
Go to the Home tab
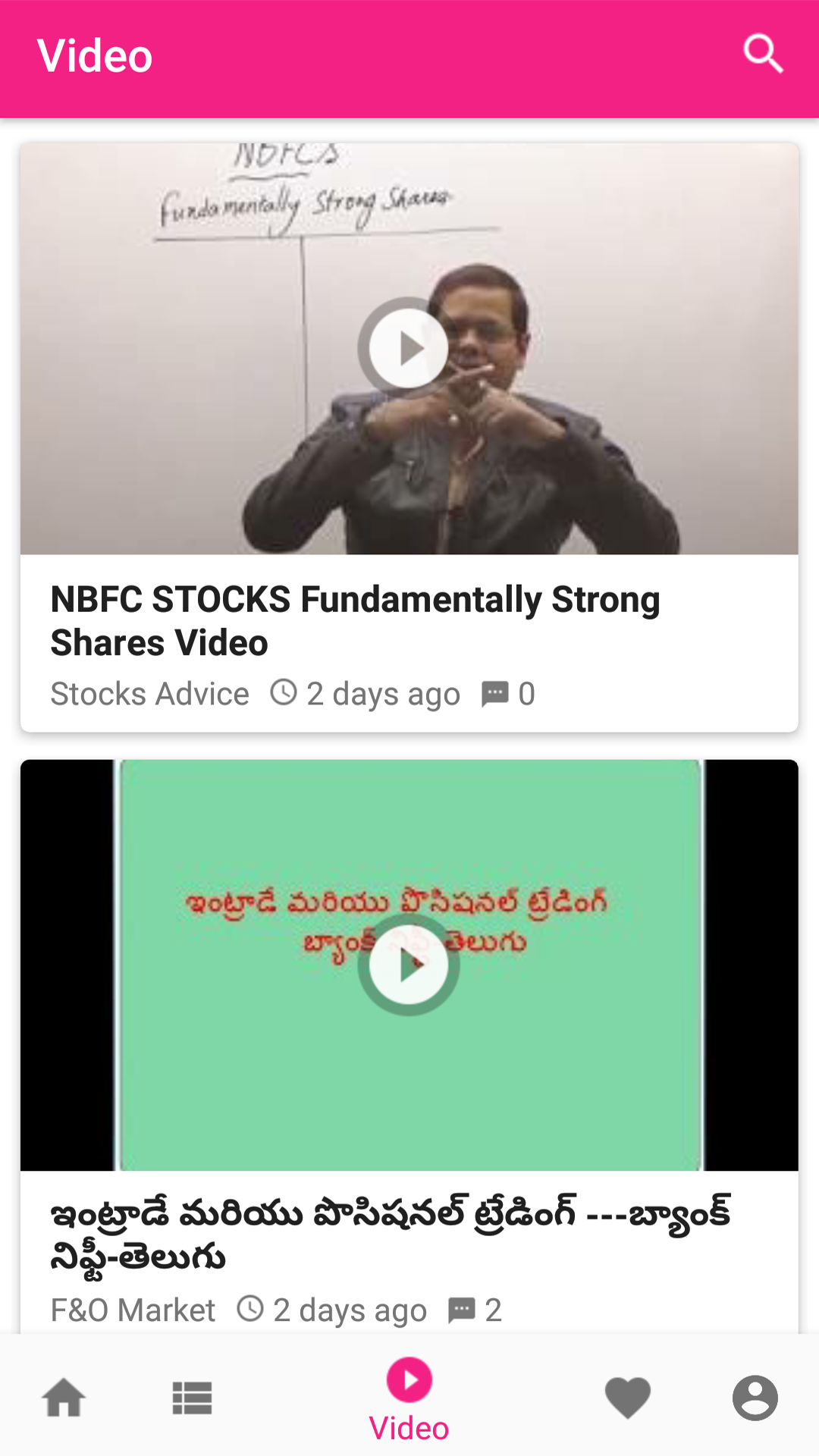click(x=64, y=1398)
